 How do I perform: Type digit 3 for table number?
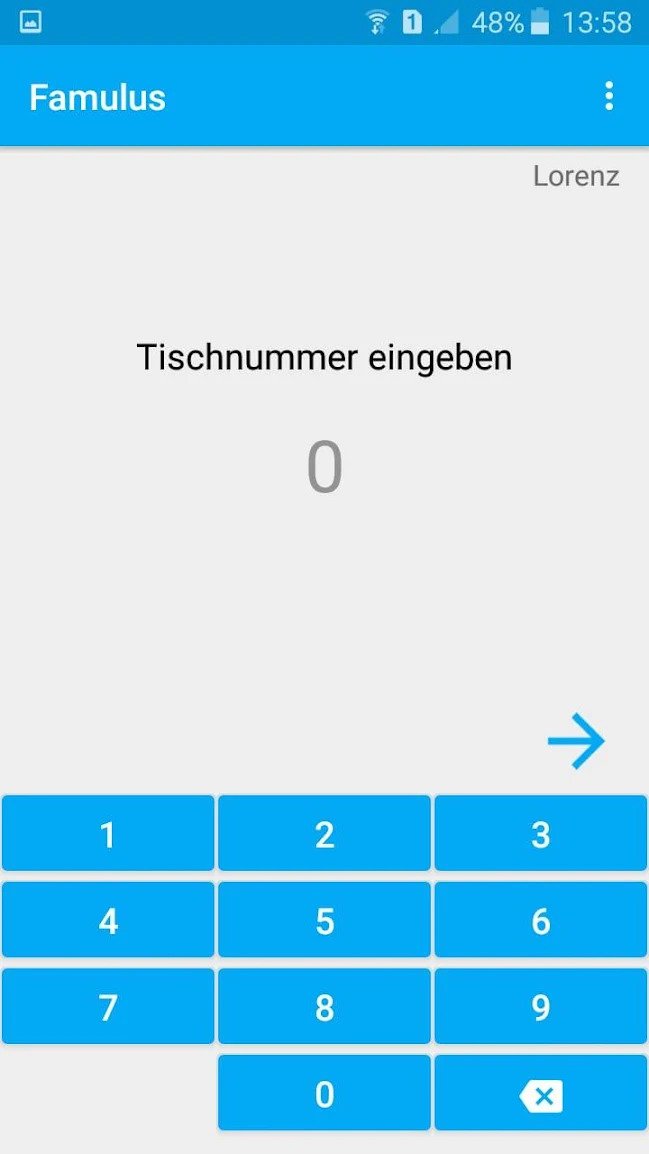pos(541,834)
